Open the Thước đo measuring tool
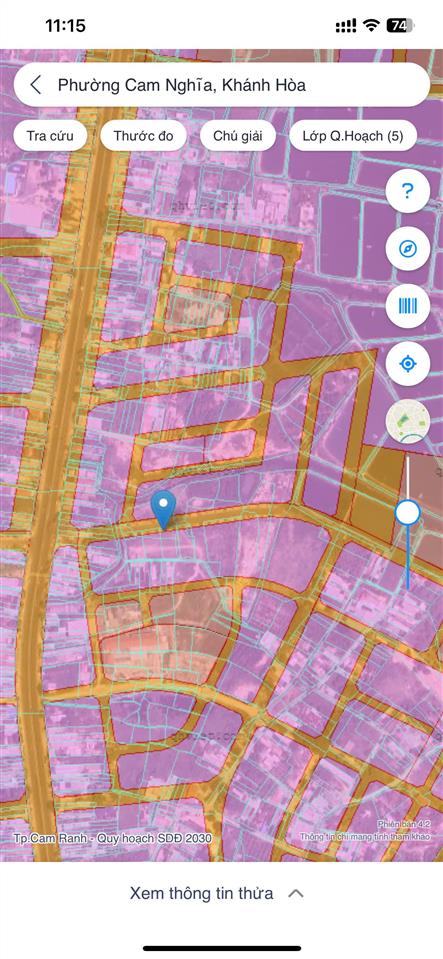 (x=143, y=136)
